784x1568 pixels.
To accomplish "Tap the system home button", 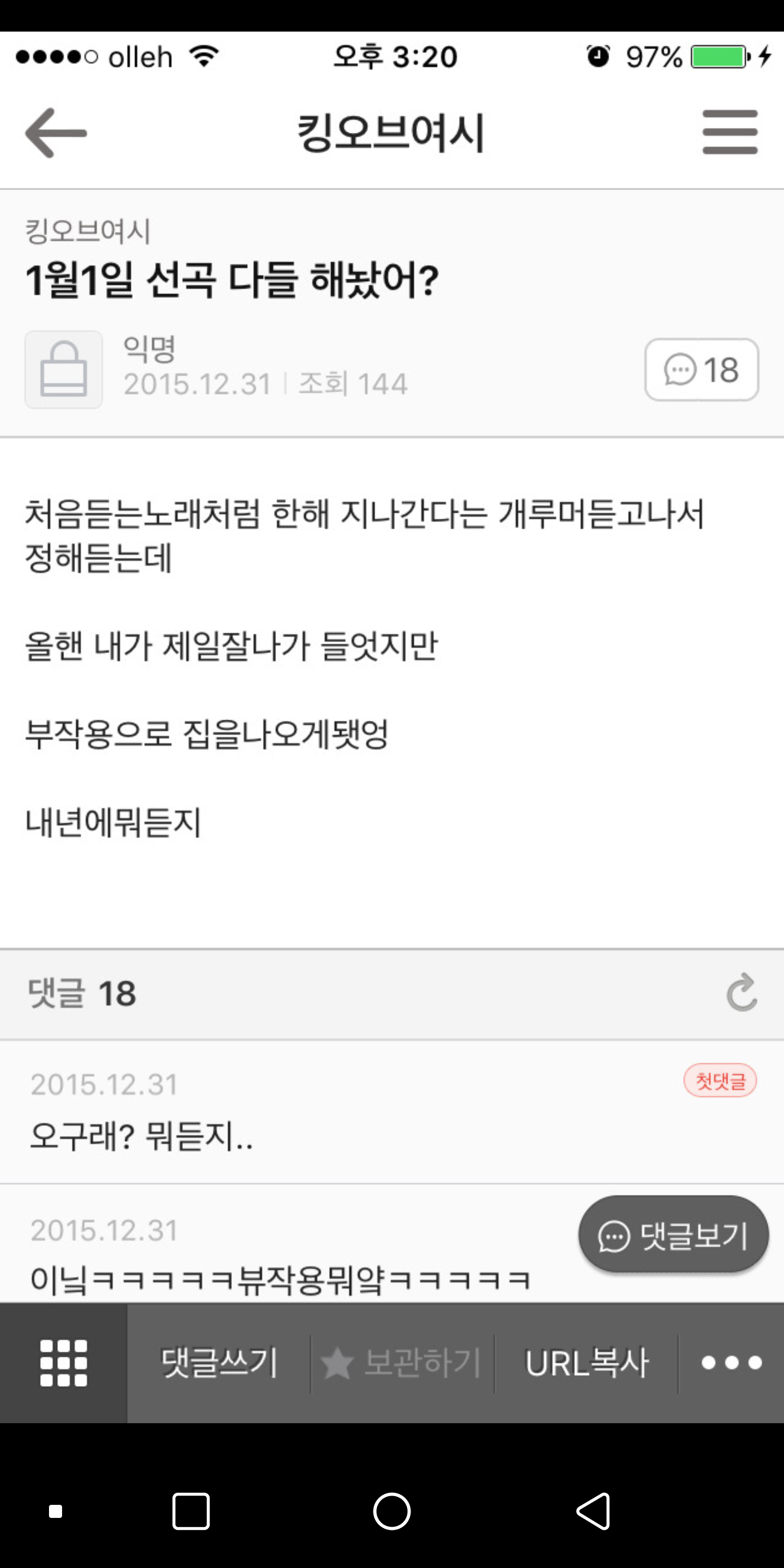I will pyautogui.click(x=391, y=1511).
